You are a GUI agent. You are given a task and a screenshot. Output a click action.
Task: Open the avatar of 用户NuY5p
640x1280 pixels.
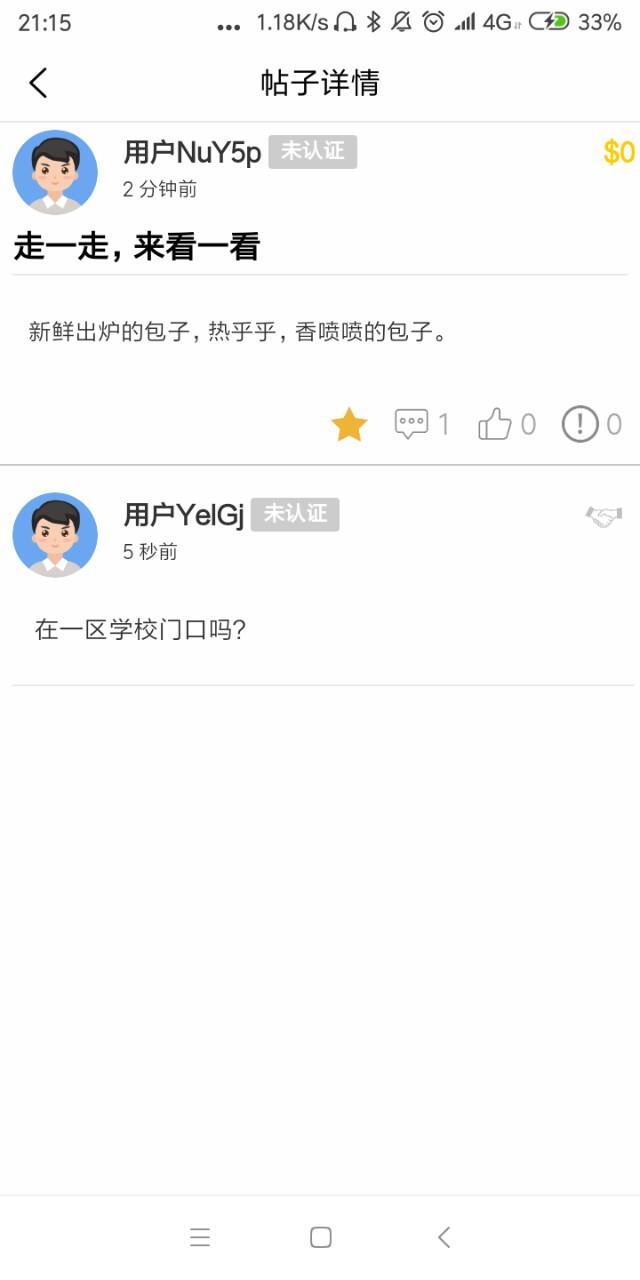(55, 172)
